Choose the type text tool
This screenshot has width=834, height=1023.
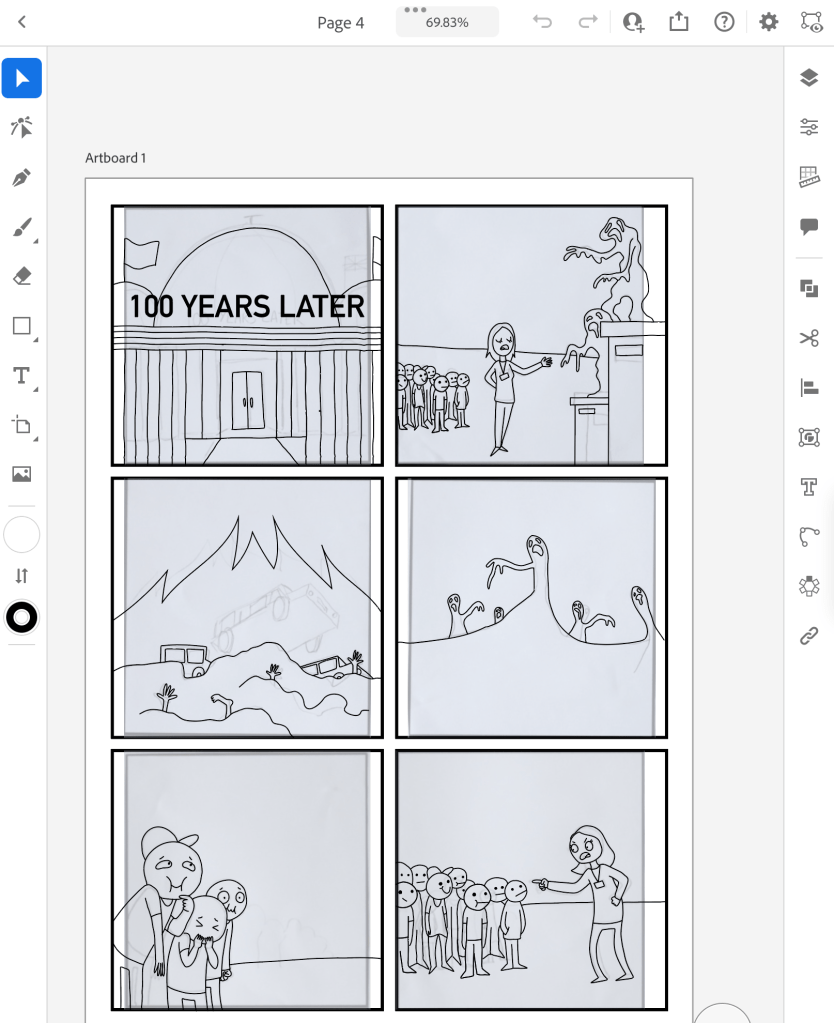pyautogui.click(x=22, y=375)
